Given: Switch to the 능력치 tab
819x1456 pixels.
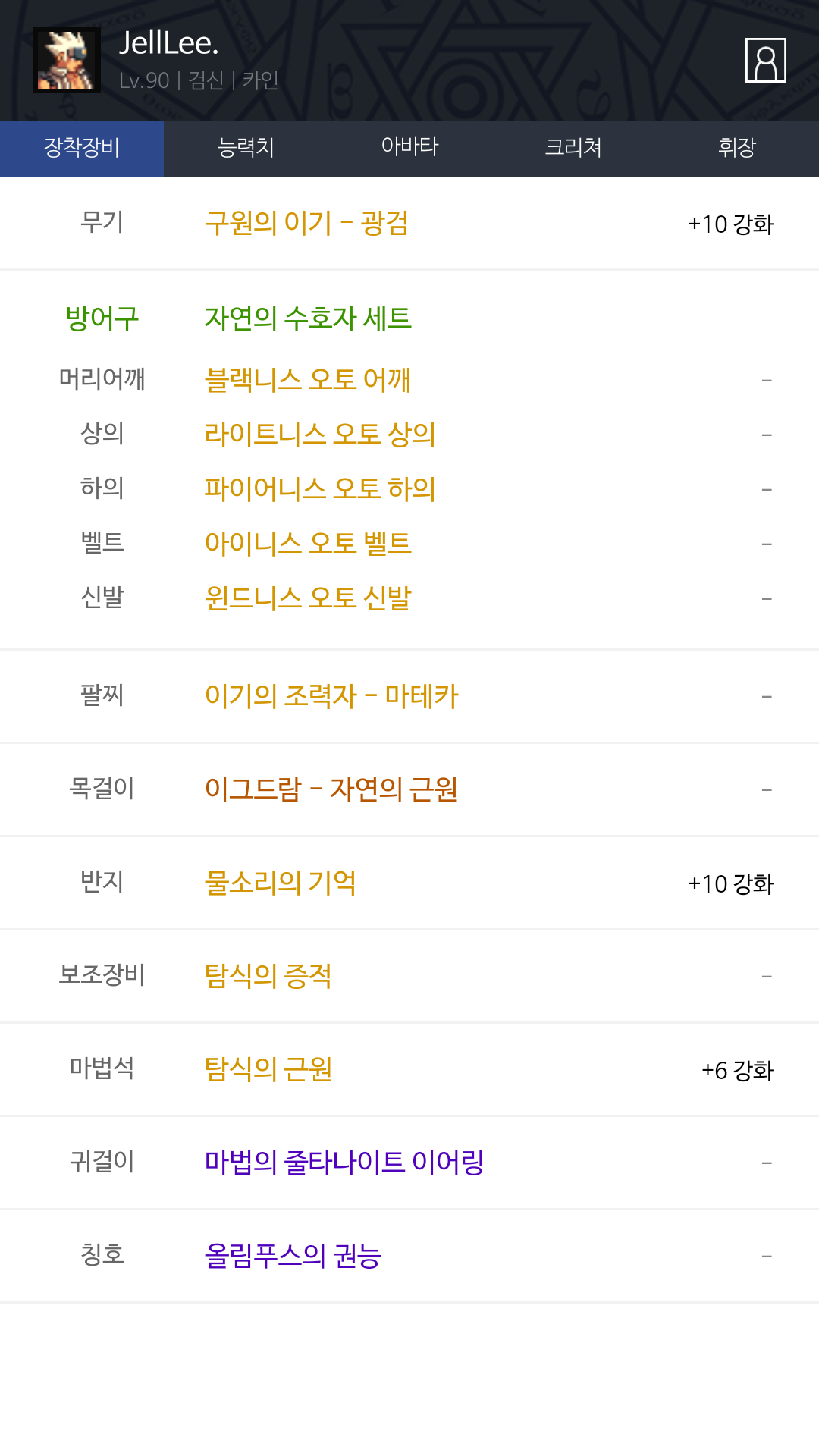Looking at the screenshot, I should [x=246, y=149].
